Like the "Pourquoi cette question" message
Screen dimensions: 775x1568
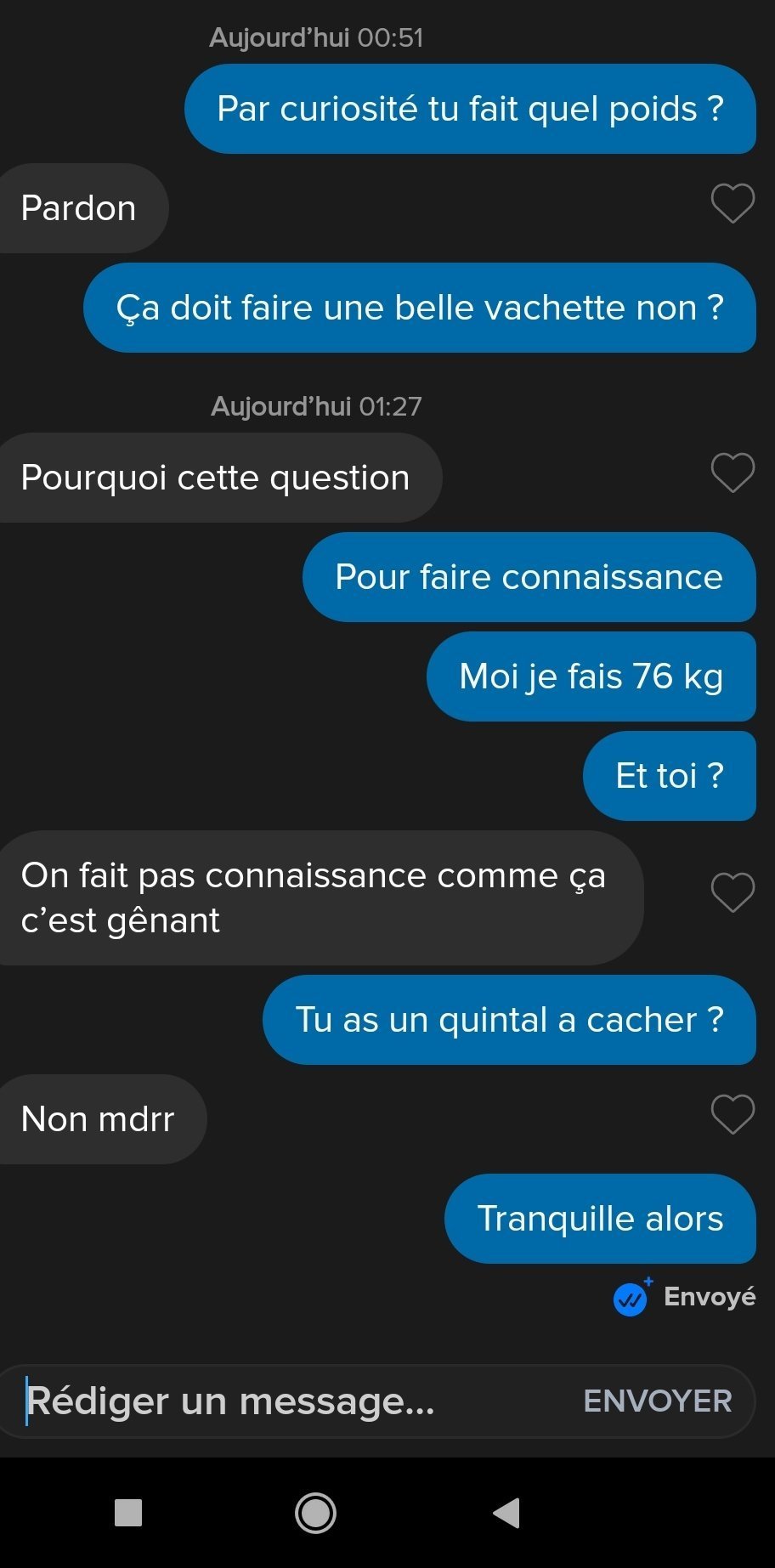(733, 473)
